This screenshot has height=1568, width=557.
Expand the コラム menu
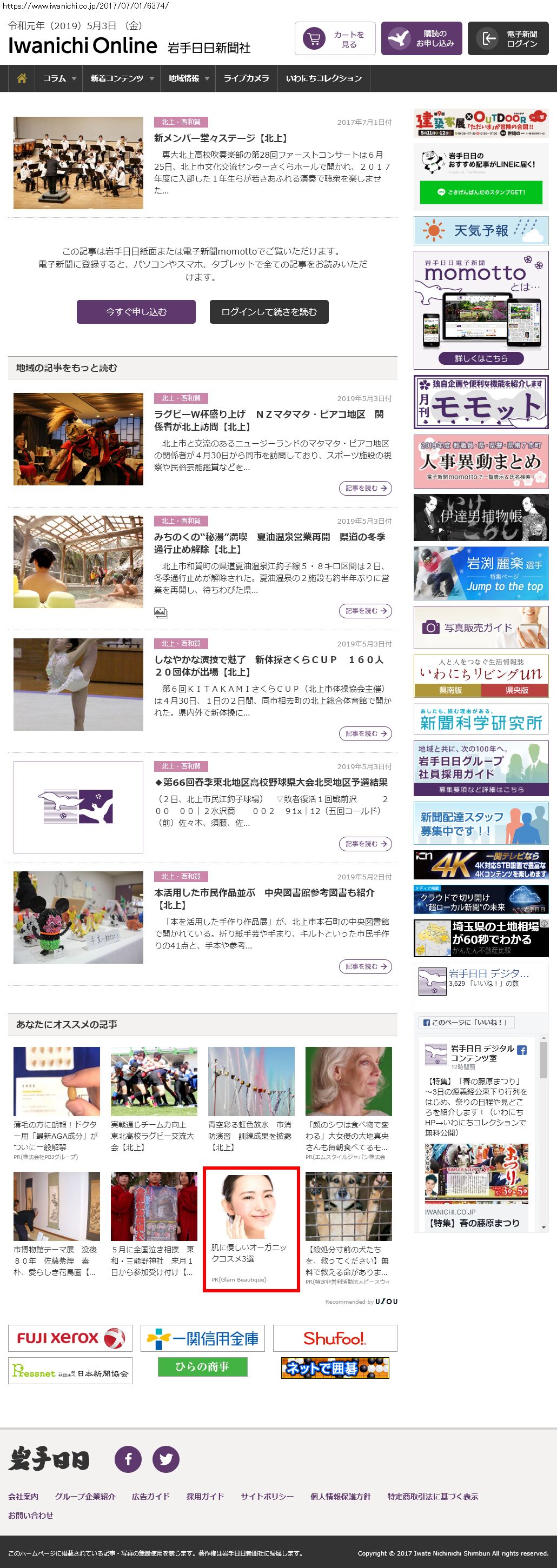pos(58,78)
